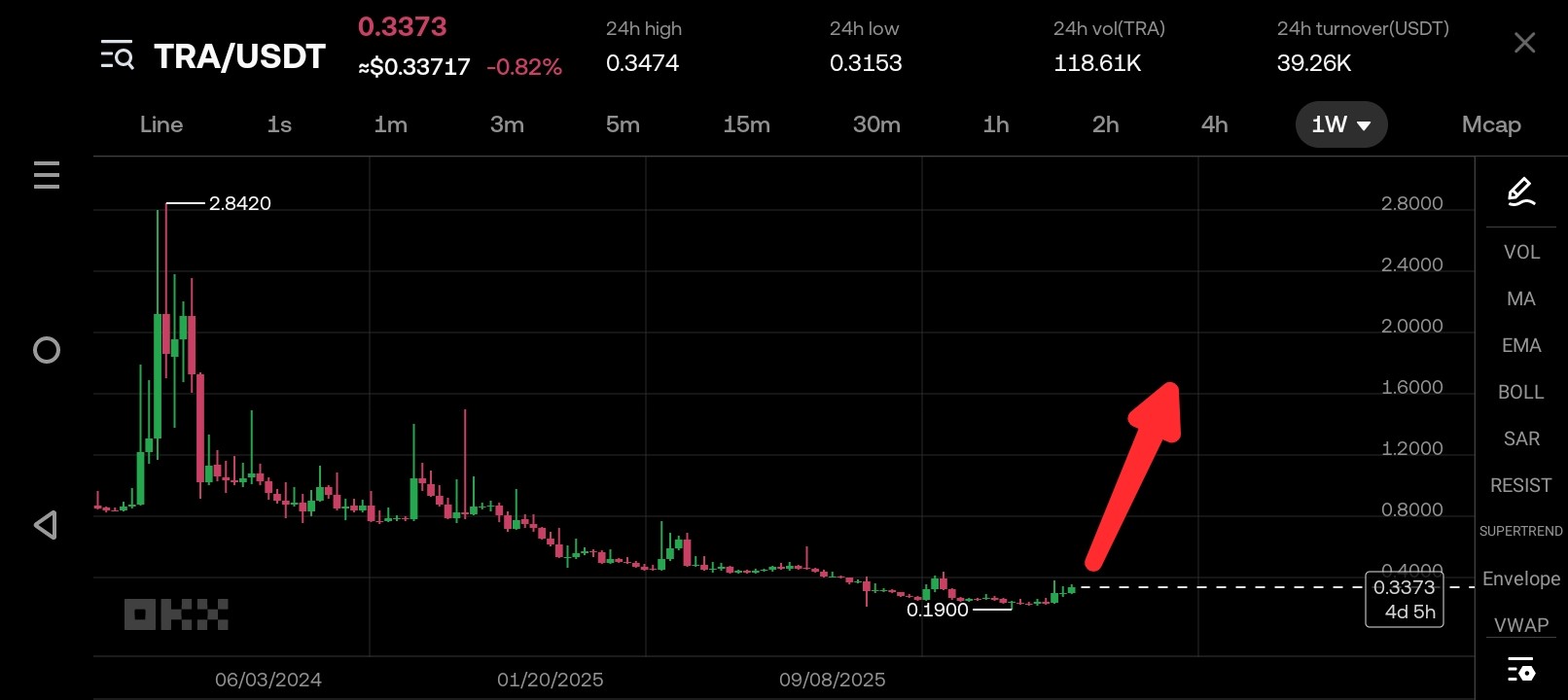Close the fullscreen chart view
The width and height of the screenshot is (1568, 700).
pyautogui.click(x=1524, y=43)
